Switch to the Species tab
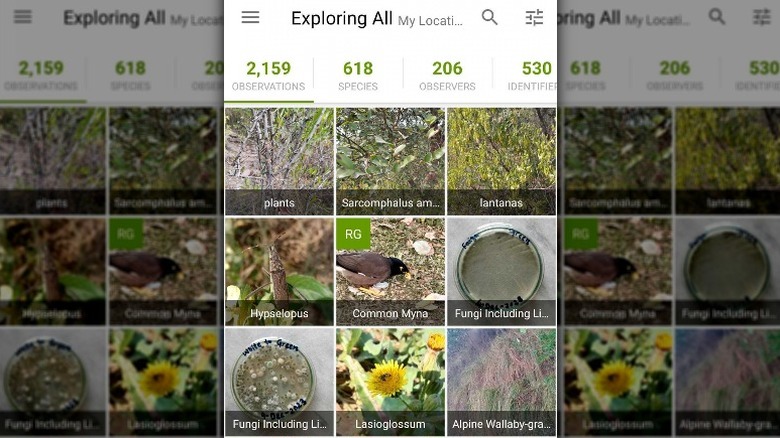Viewport: 780px width, 438px height. click(x=357, y=75)
